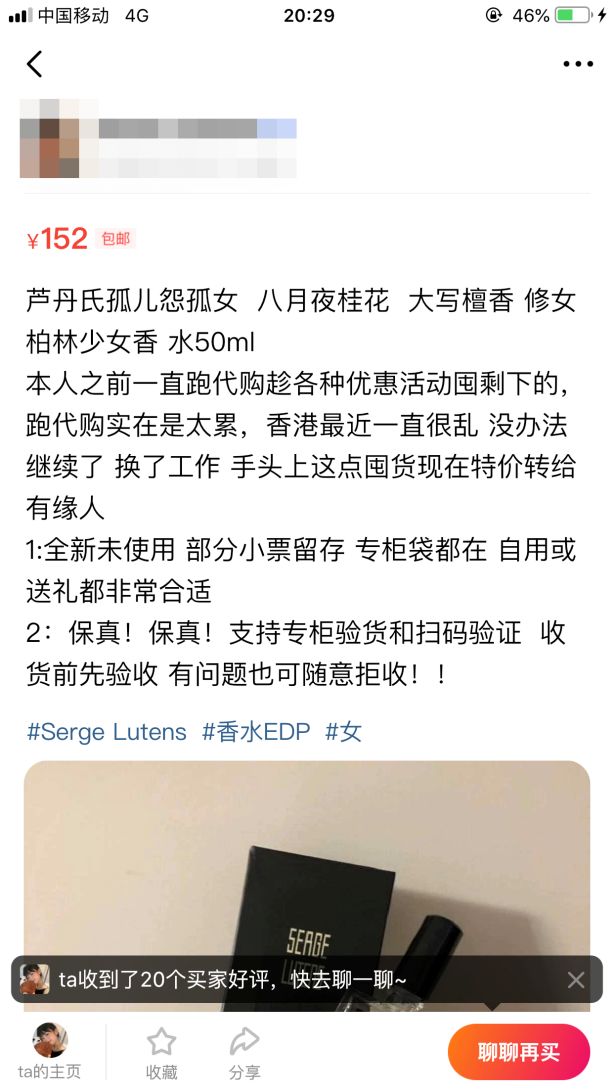Screen dimensions: 614x1092
Task: Dismiss the buyer reviews banner
Action: pyautogui.click(x=576, y=979)
